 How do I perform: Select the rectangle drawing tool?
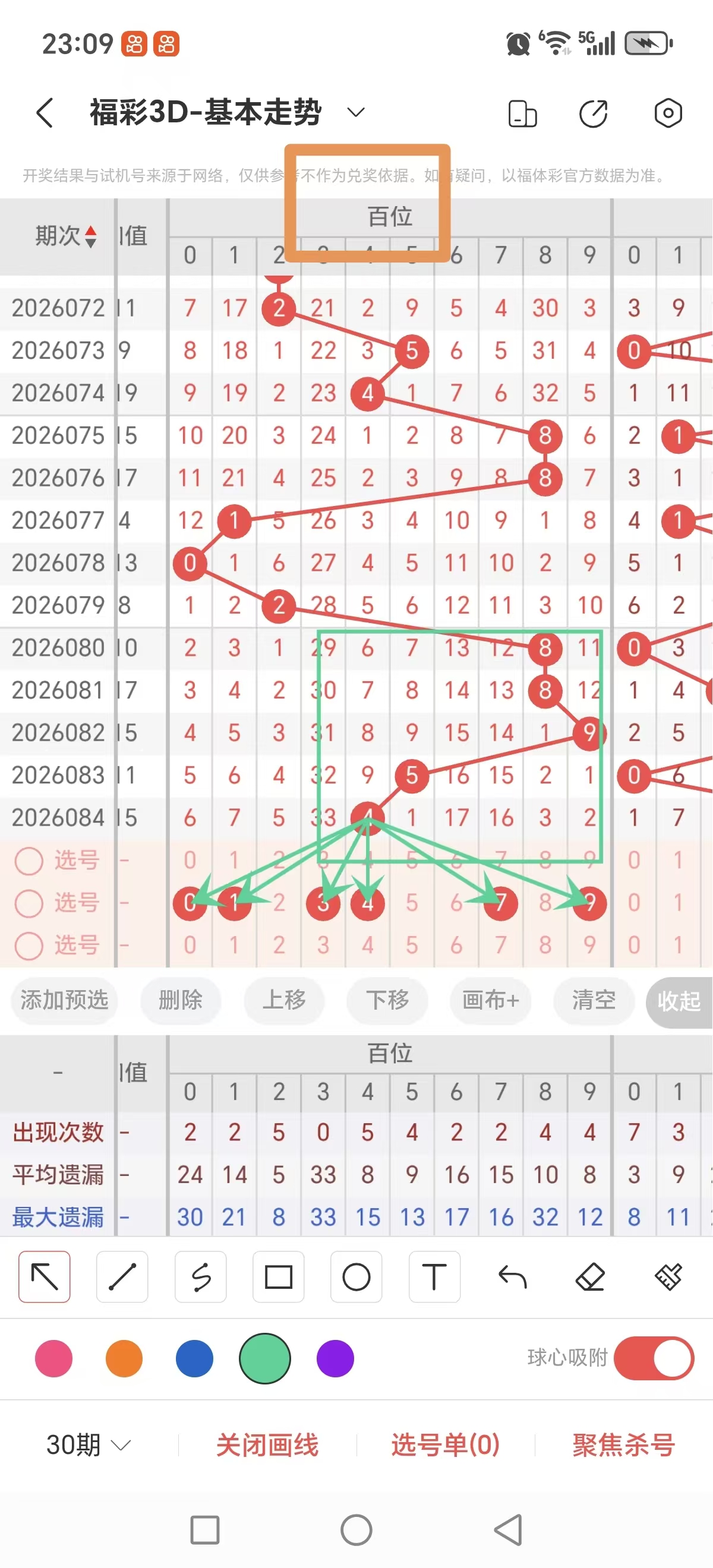pyautogui.click(x=278, y=1277)
